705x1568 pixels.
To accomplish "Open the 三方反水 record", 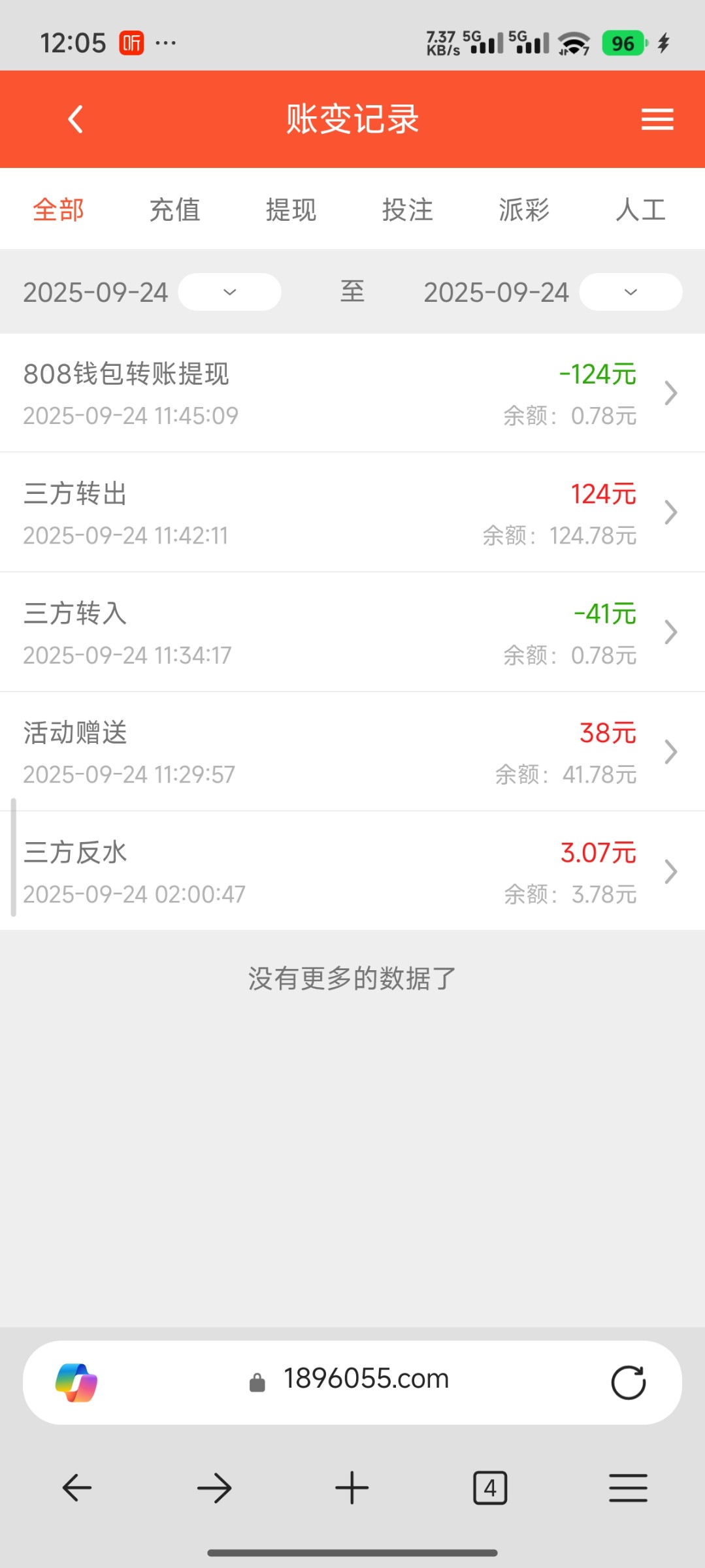I will (x=352, y=872).
